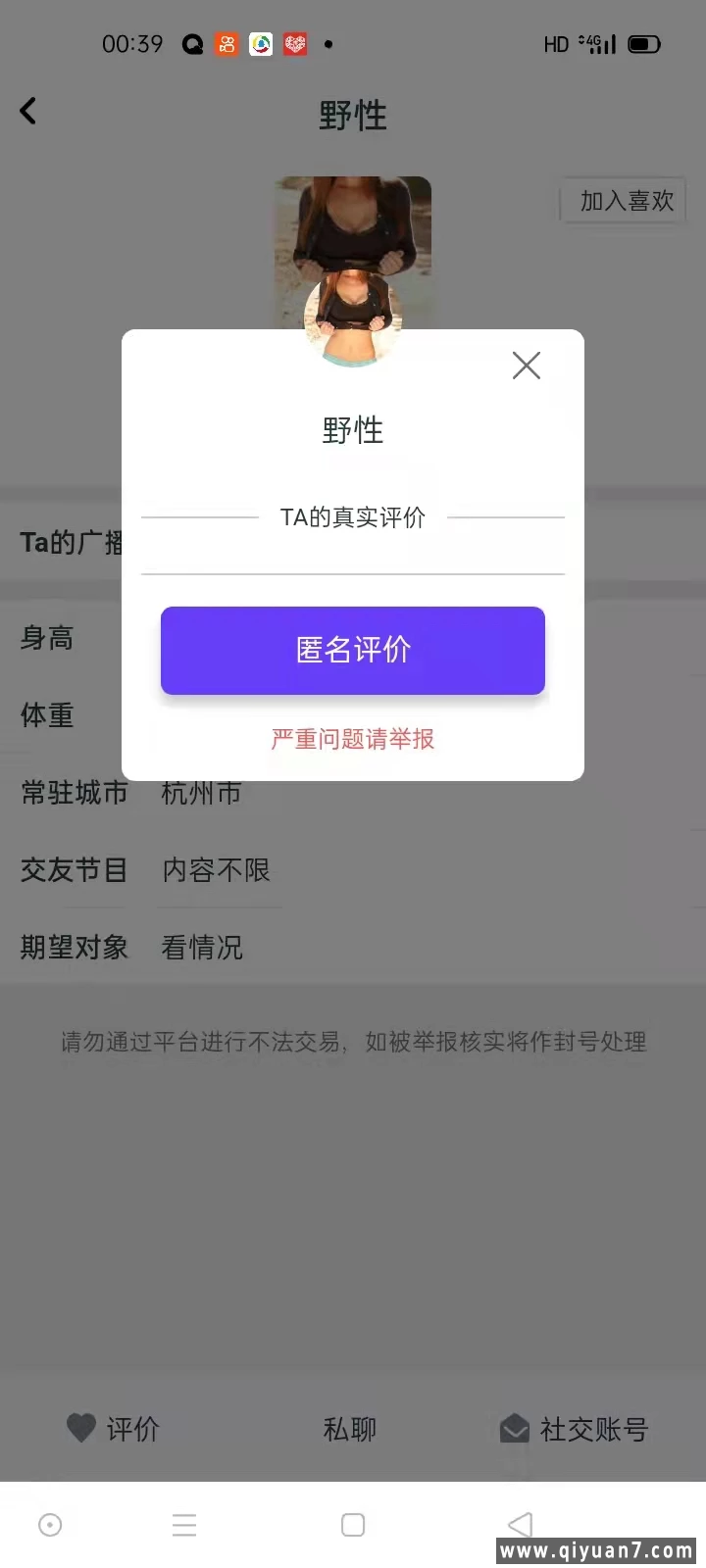The height and width of the screenshot is (1568, 706).
Task: Start a 私聊 private chat
Action: 350,1429
